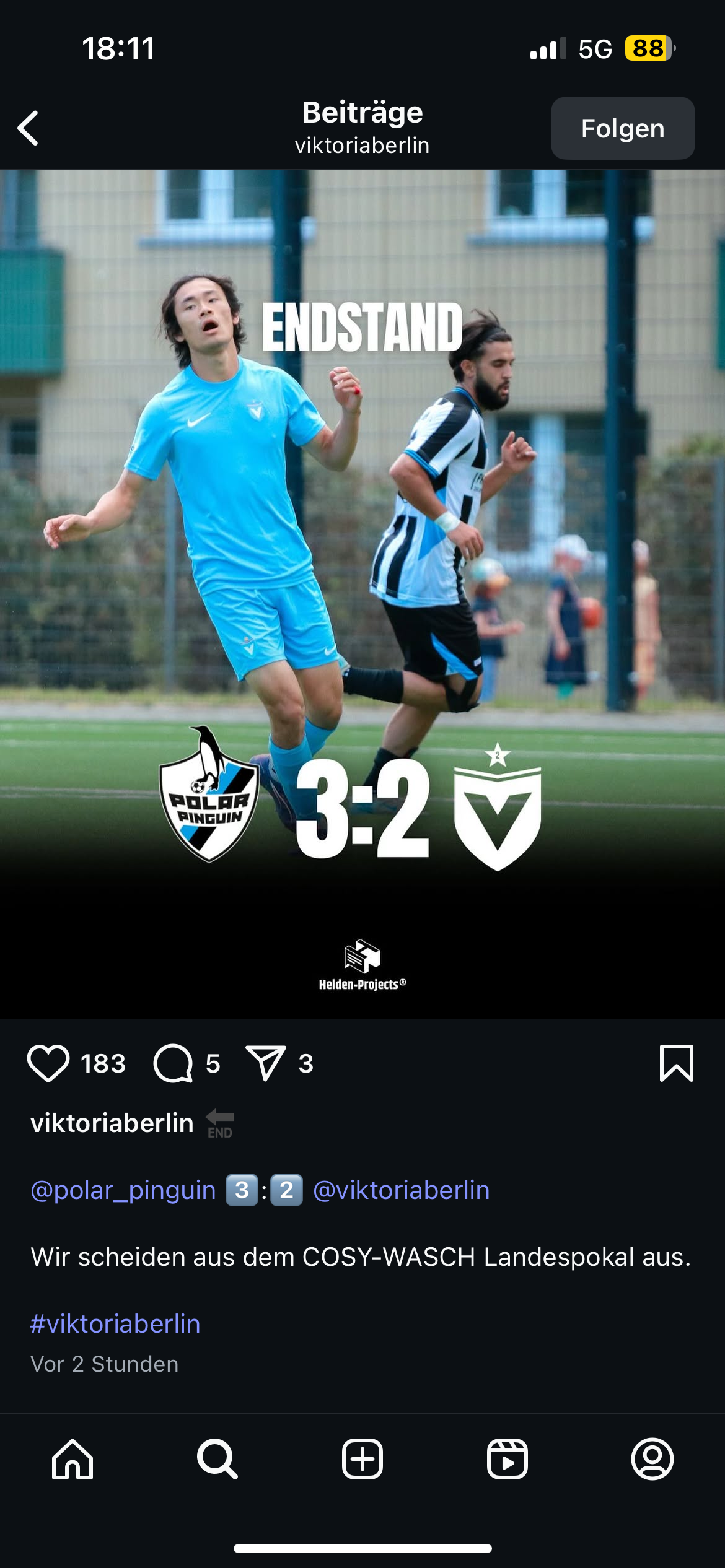The image size is (725, 1568).
Task: Switch to the Home tab
Action: (x=72, y=1459)
